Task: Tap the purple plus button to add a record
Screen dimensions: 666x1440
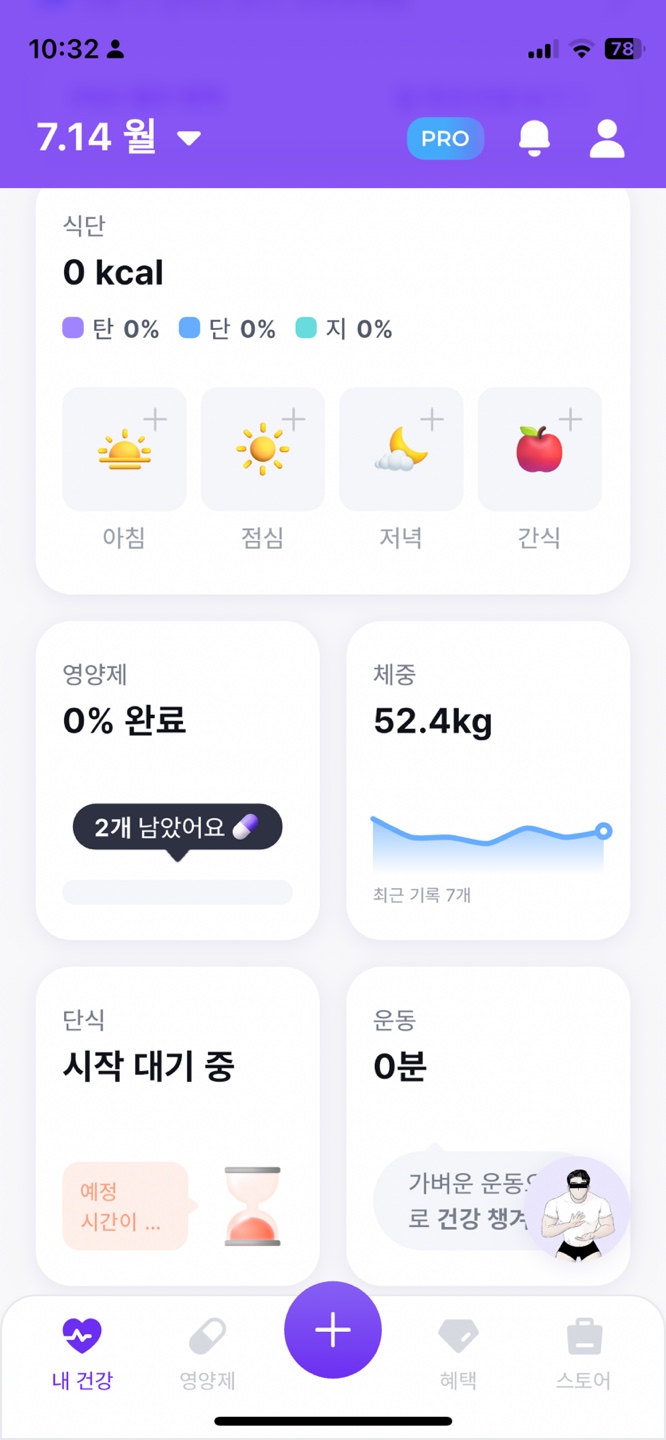Action: (x=333, y=1330)
